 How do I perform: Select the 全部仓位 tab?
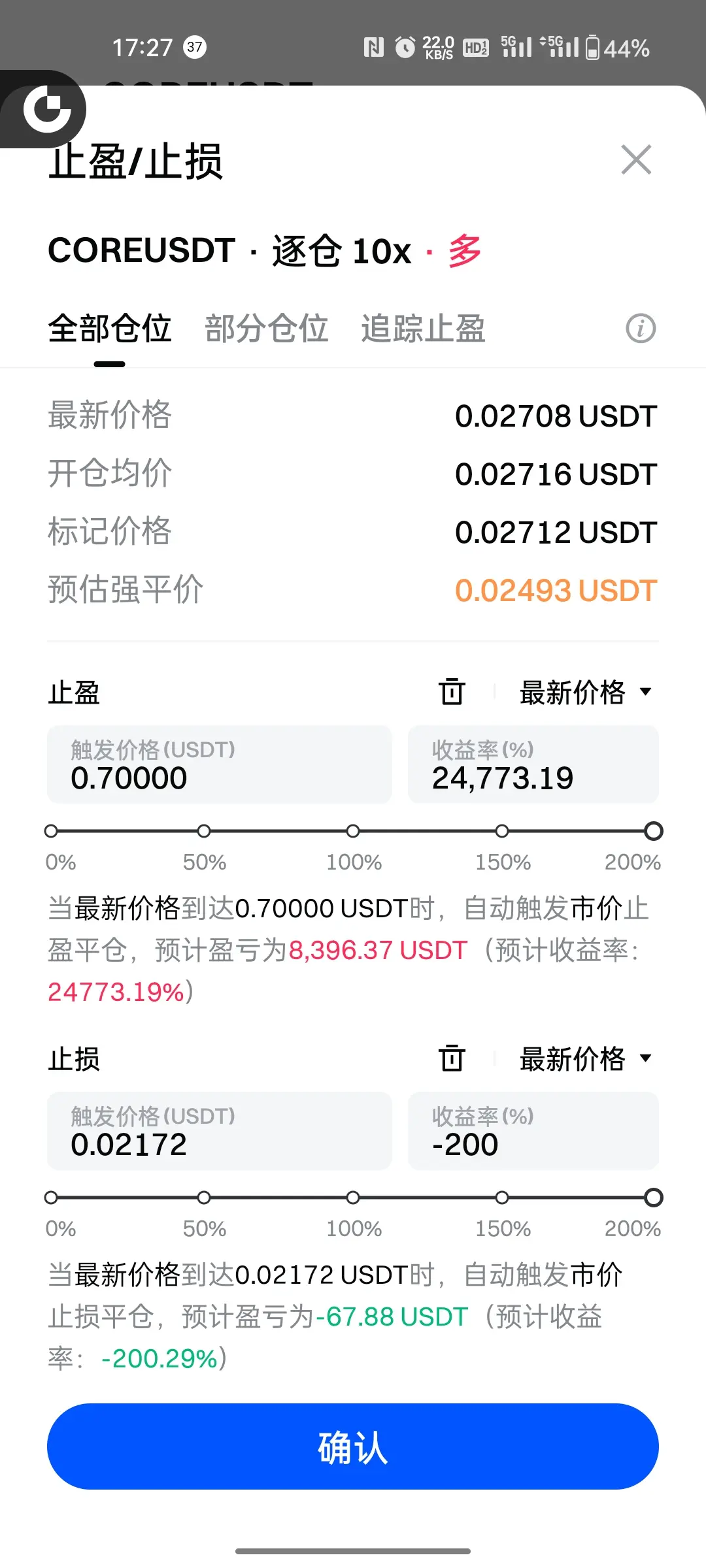[110, 328]
